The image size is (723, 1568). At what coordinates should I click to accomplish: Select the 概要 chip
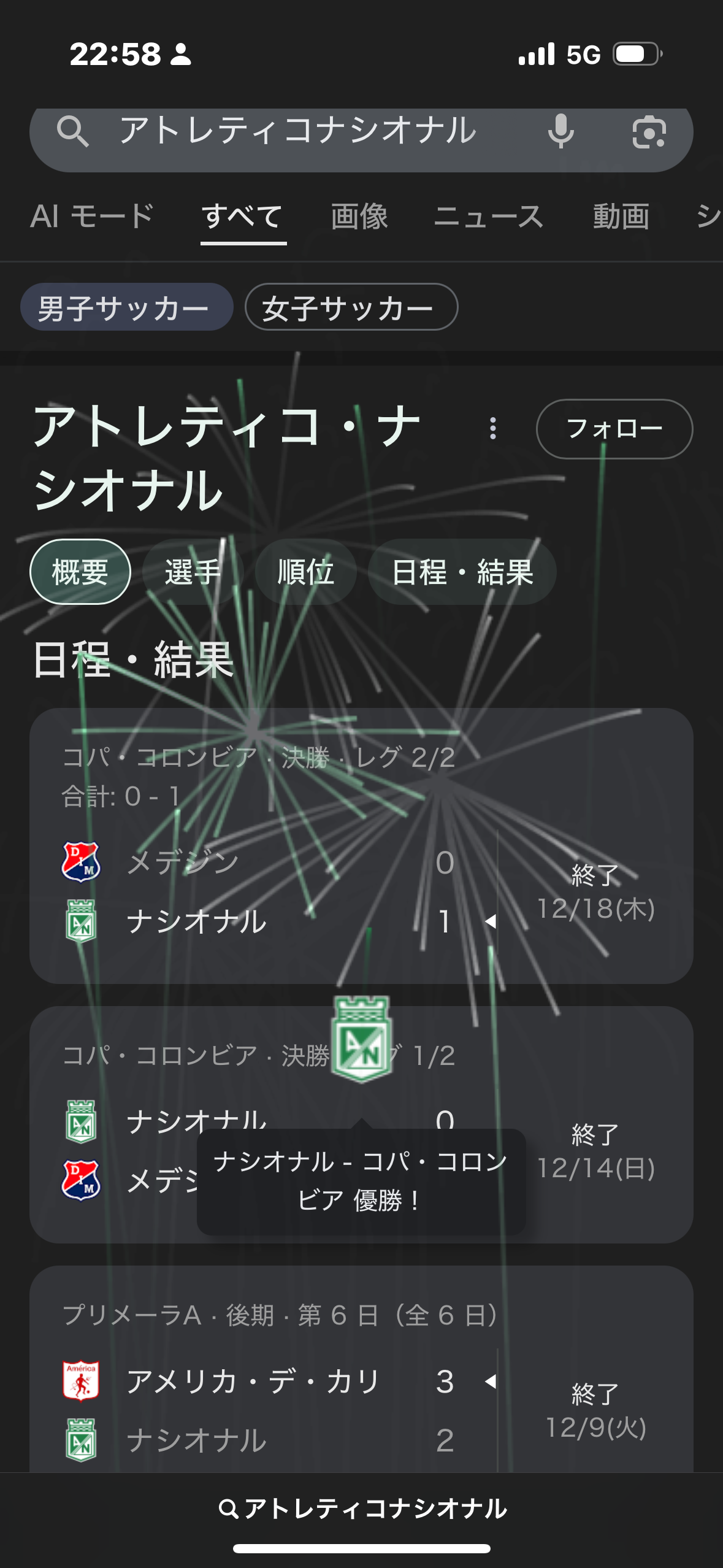point(80,572)
